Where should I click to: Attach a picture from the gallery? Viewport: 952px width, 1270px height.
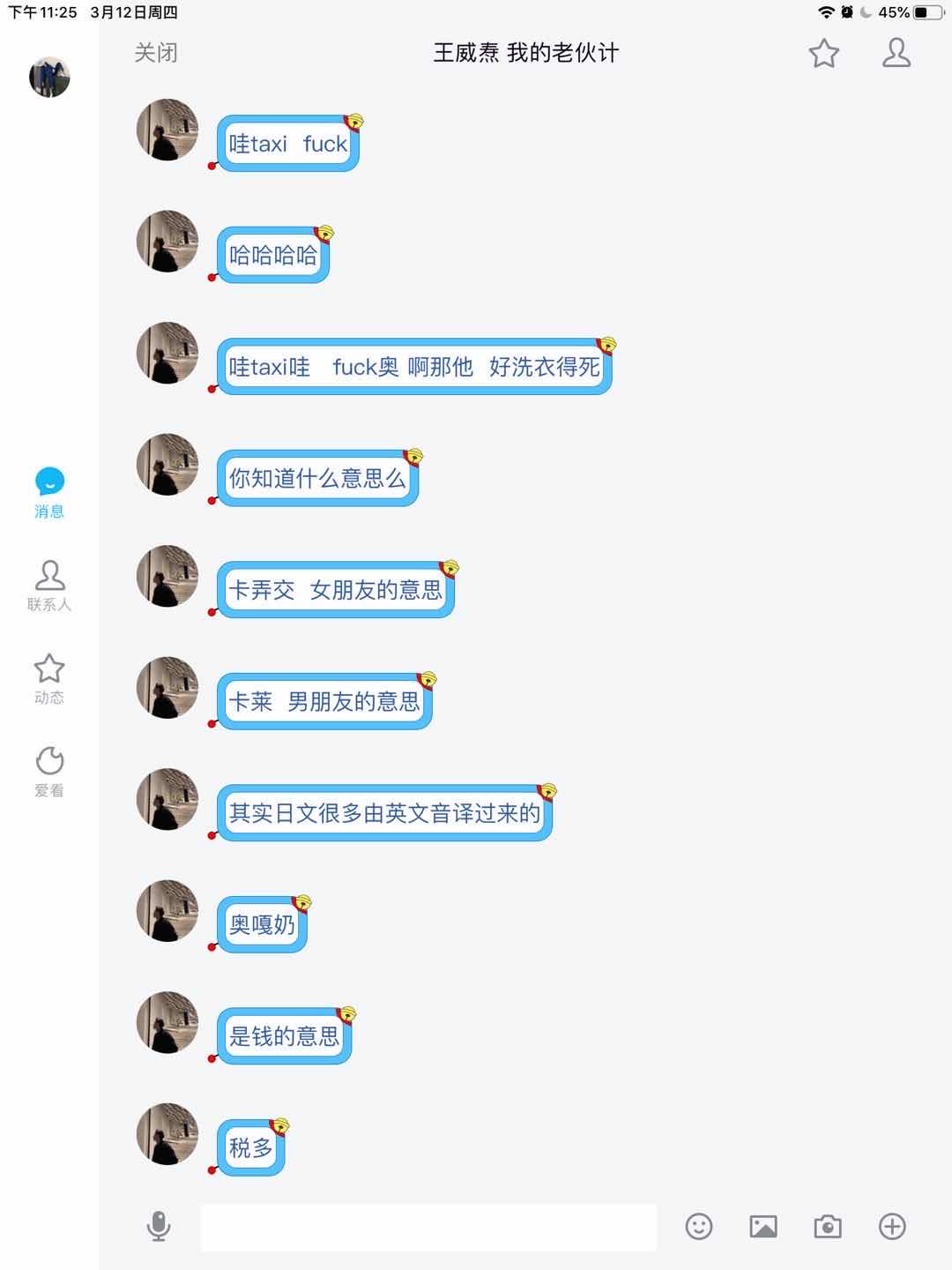(763, 1226)
